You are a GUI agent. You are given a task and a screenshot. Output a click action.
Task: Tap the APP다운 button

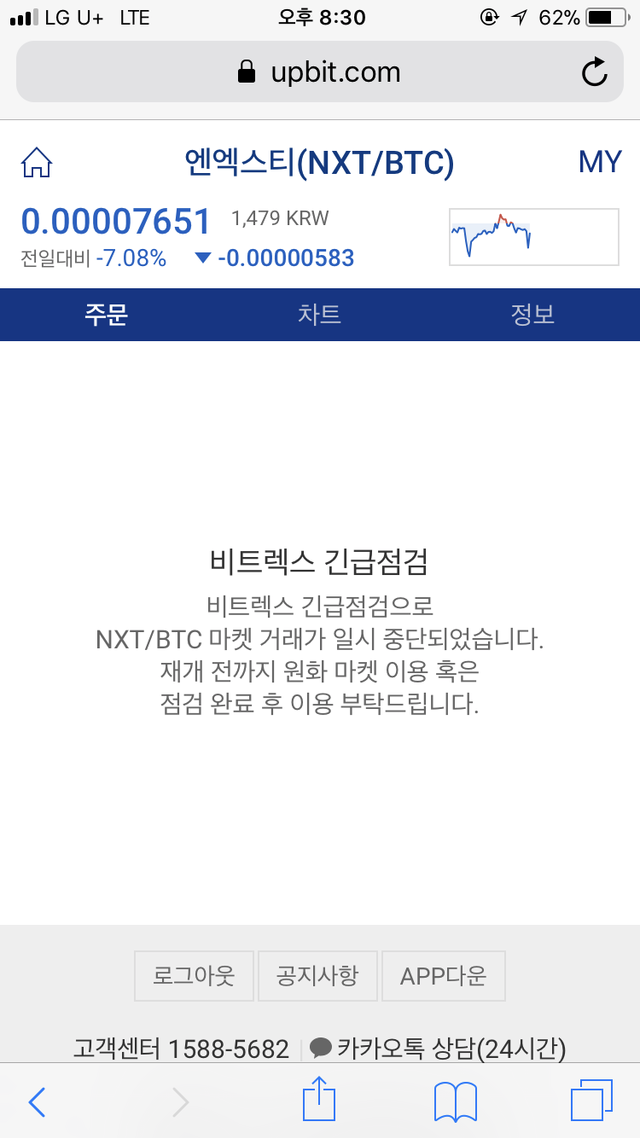point(443,975)
